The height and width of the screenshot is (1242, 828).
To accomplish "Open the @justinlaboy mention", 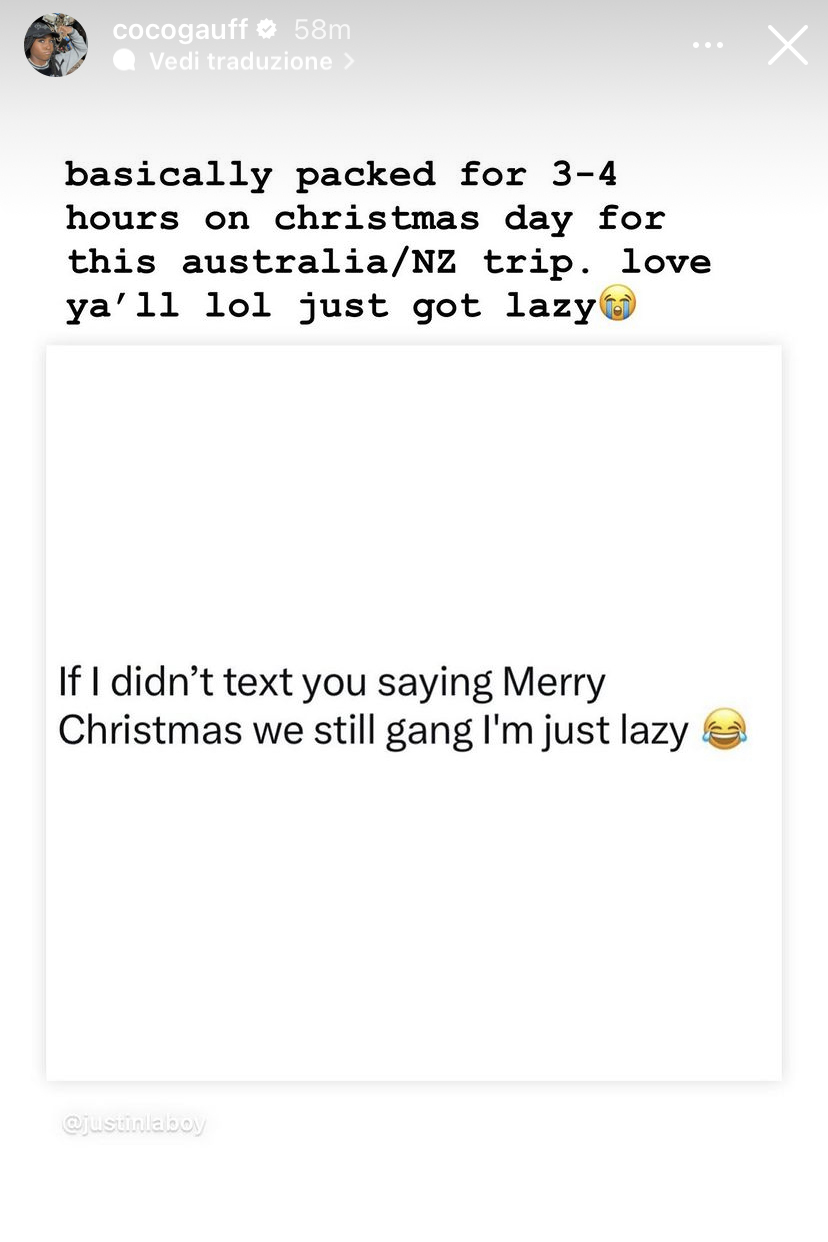I will [x=134, y=1124].
